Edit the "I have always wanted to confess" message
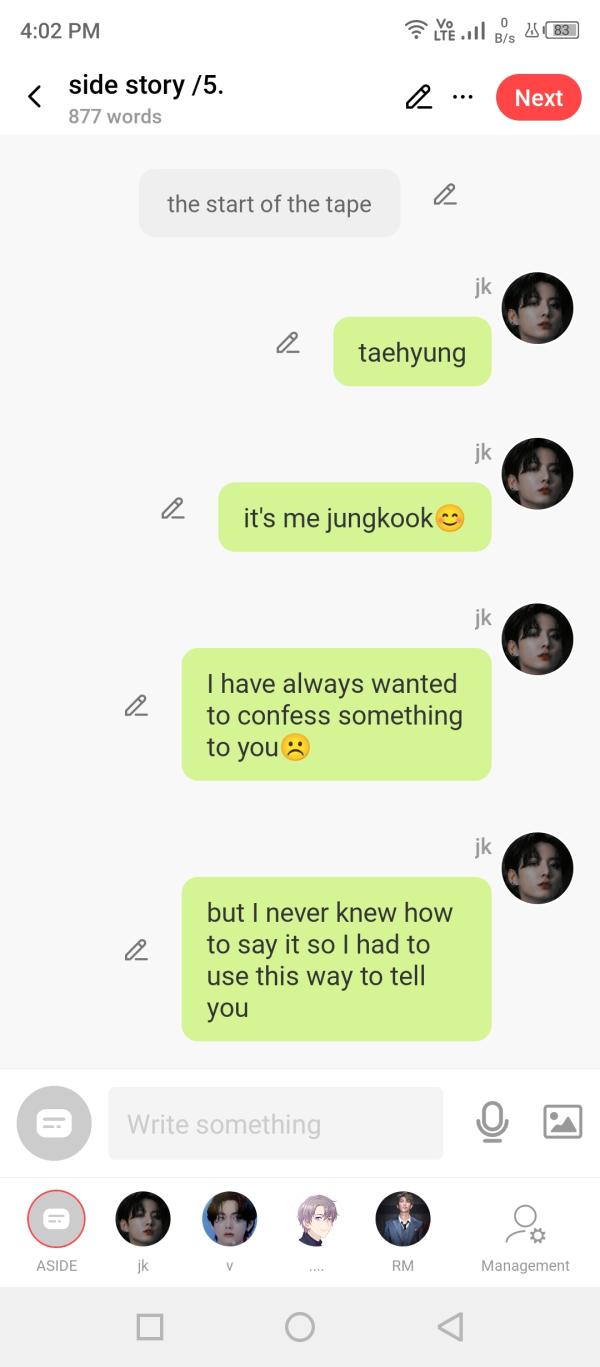 pos(136,705)
